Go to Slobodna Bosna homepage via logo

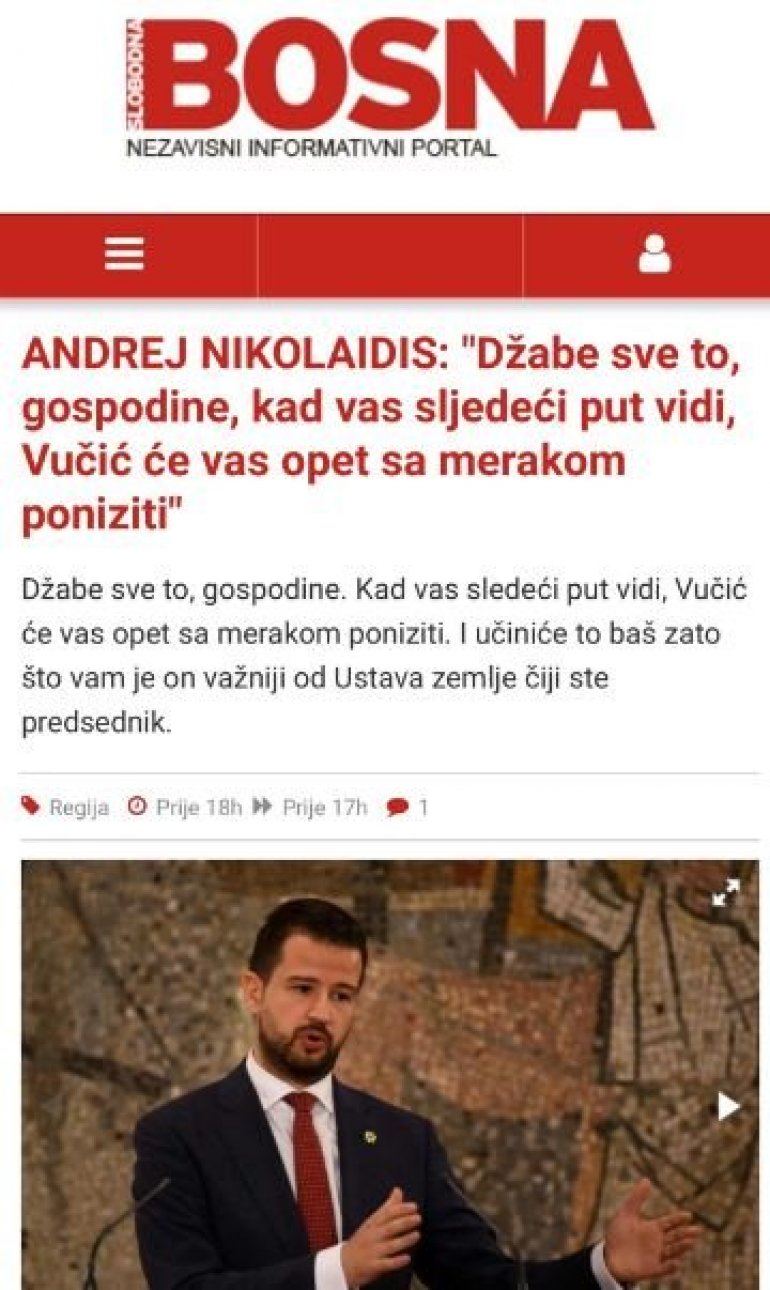coord(389,86)
